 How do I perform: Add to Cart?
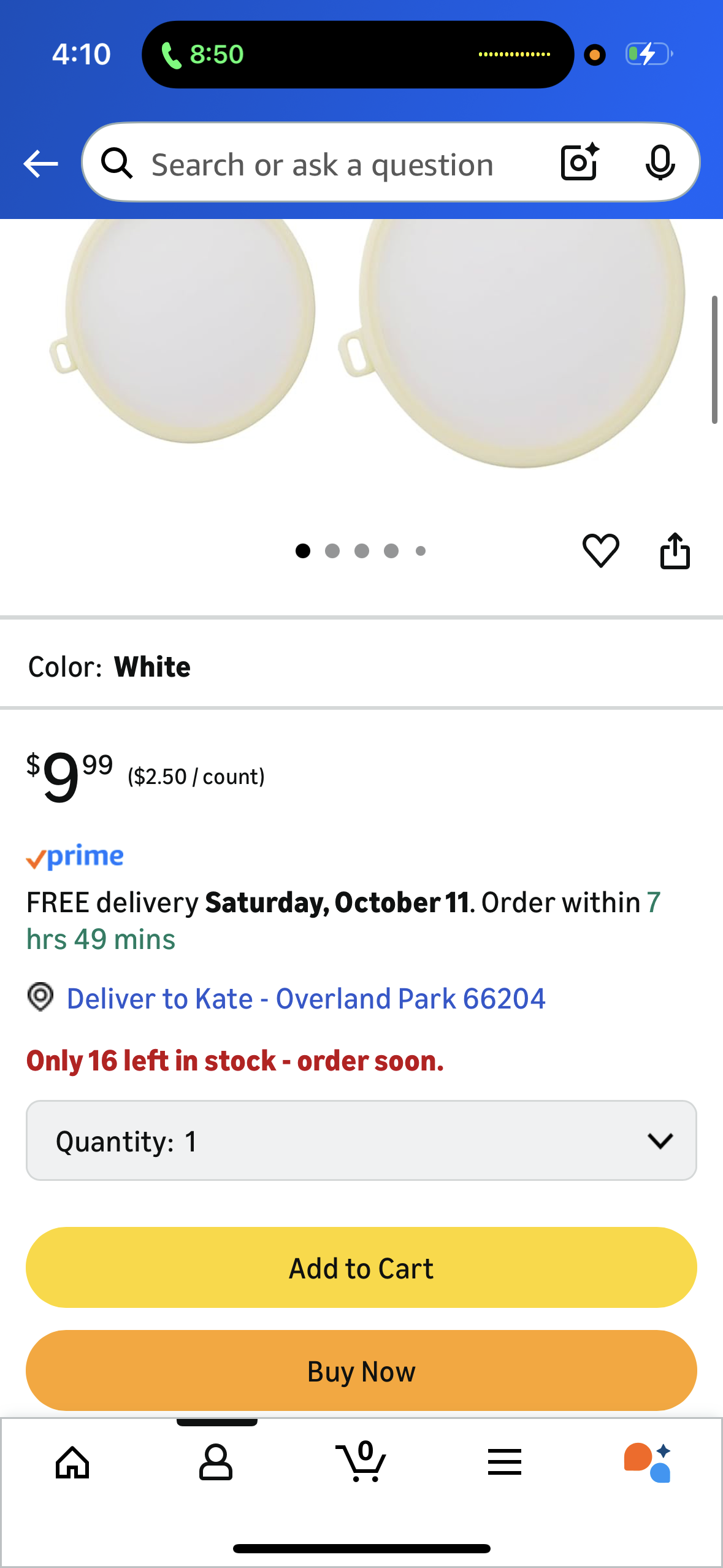click(x=361, y=1267)
